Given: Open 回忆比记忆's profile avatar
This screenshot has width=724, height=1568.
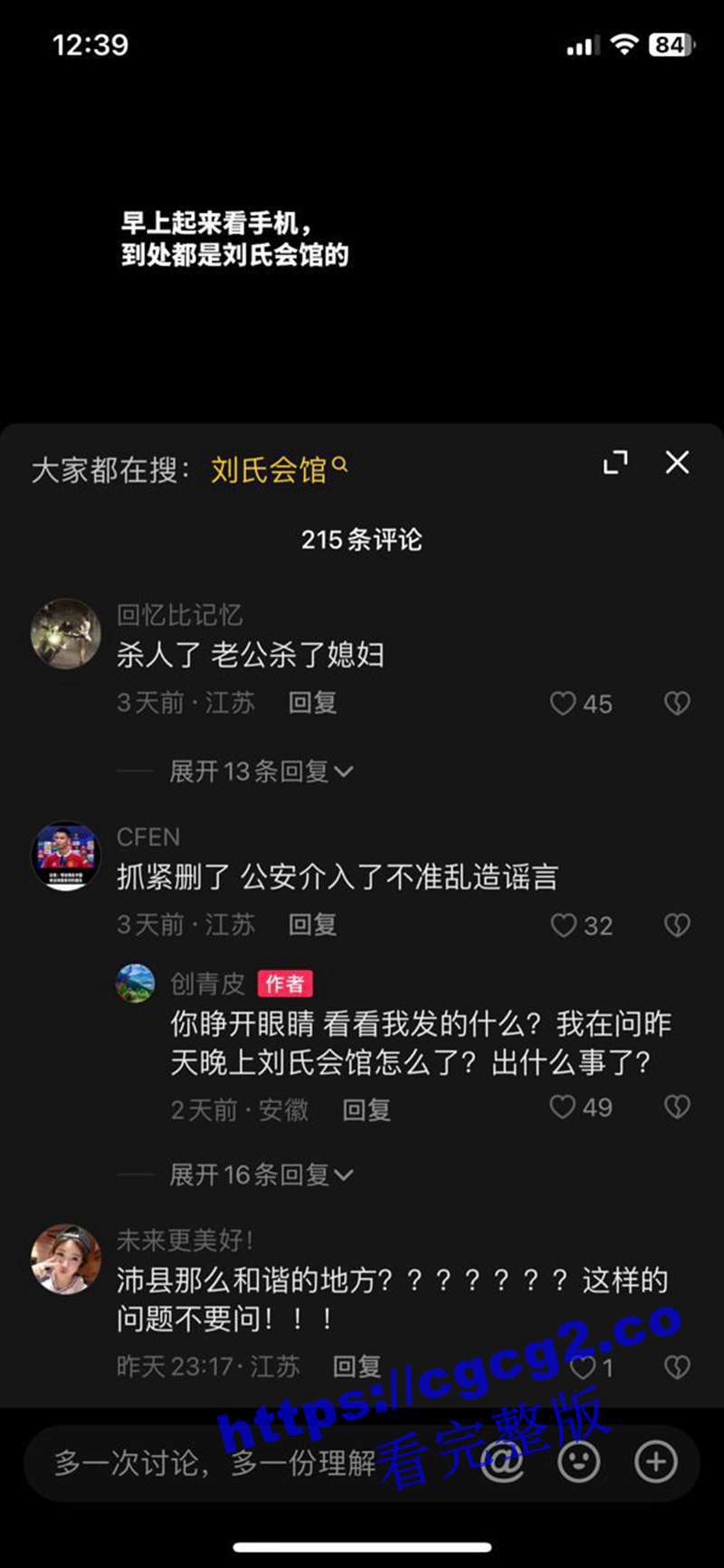Looking at the screenshot, I should (x=65, y=633).
